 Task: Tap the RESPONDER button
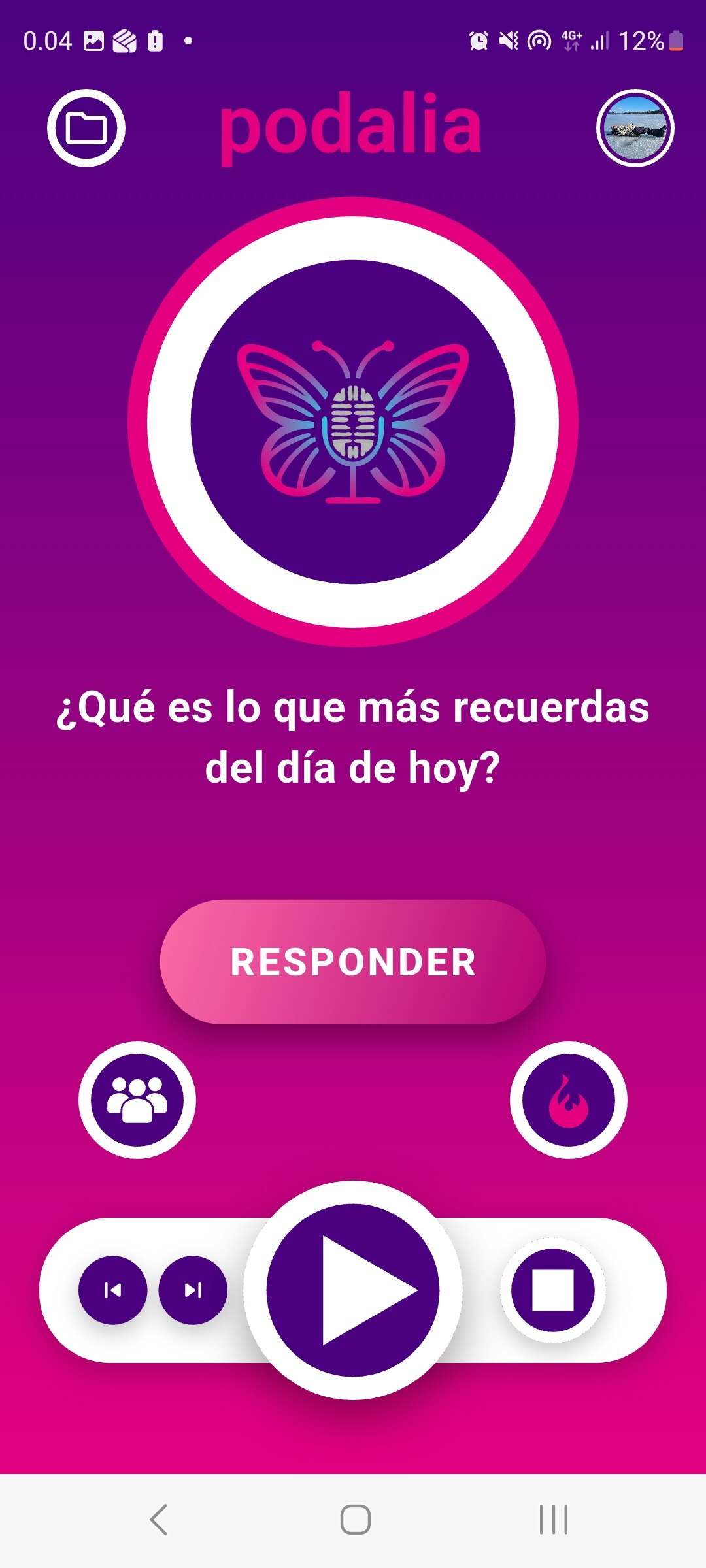pyautogui.click(x=353, y=962)
